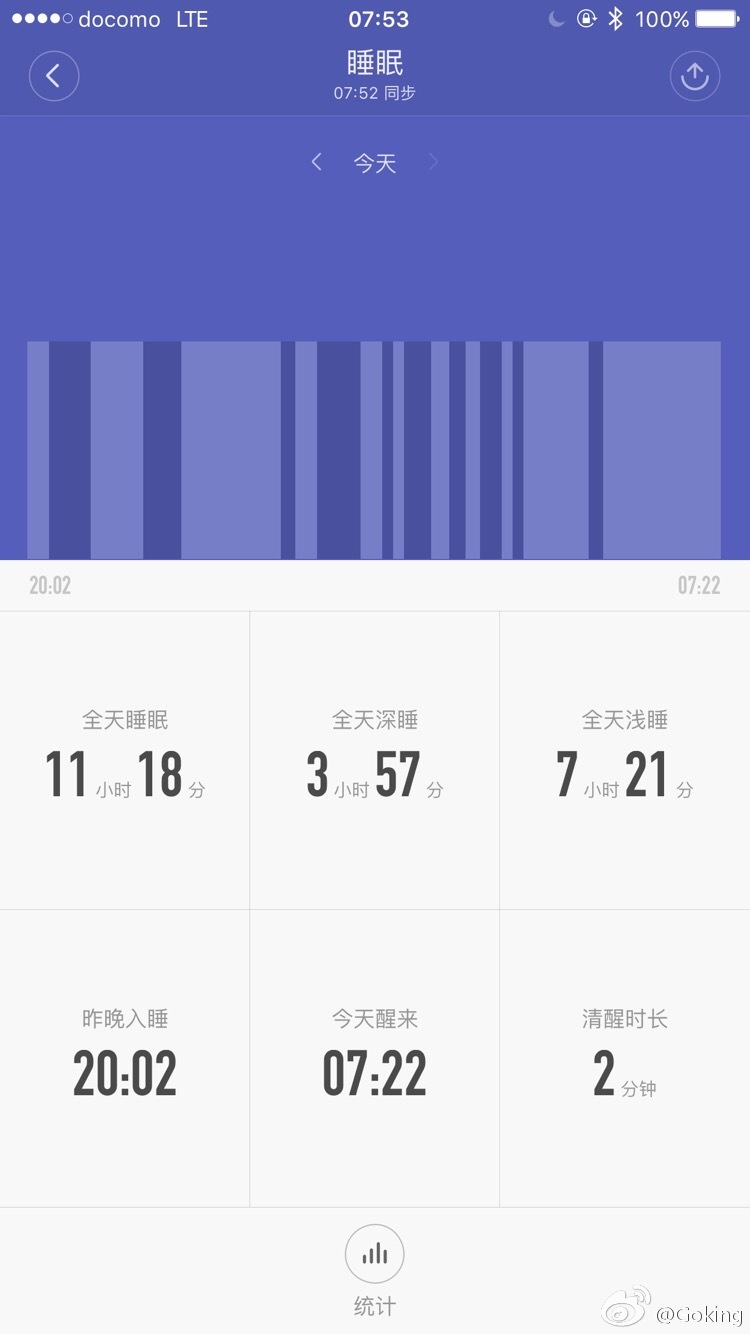Viewport: 750px width, 1334px height.
Task: Share the sleep report
Action: 695,76
